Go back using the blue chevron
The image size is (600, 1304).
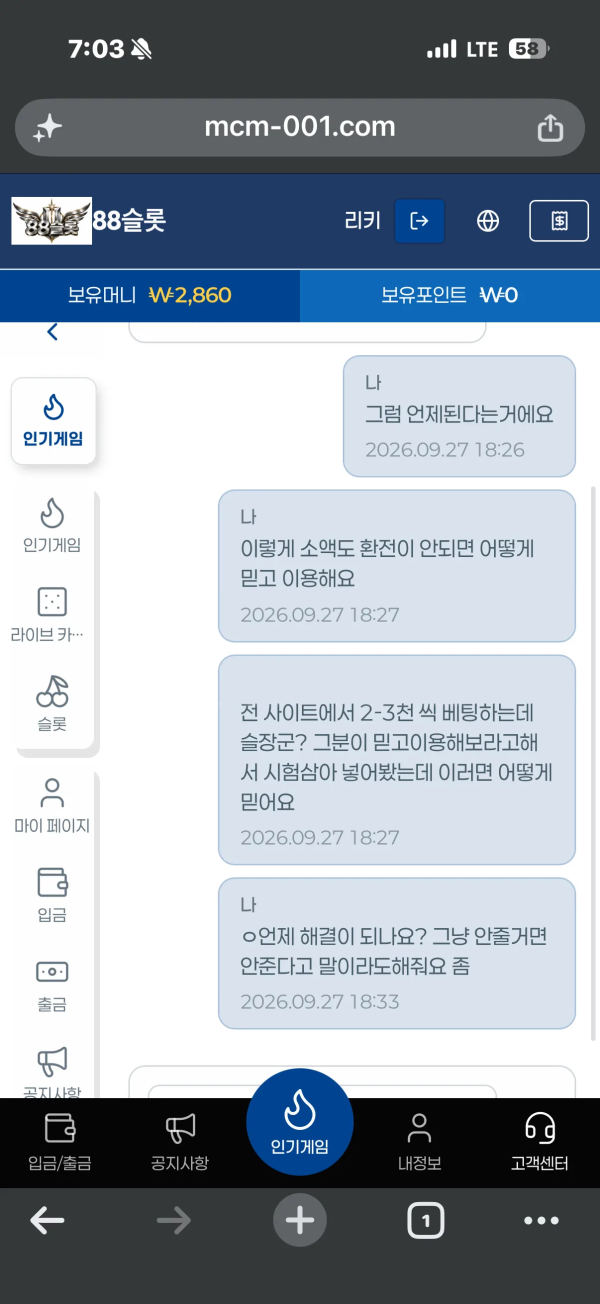point(52,332)
